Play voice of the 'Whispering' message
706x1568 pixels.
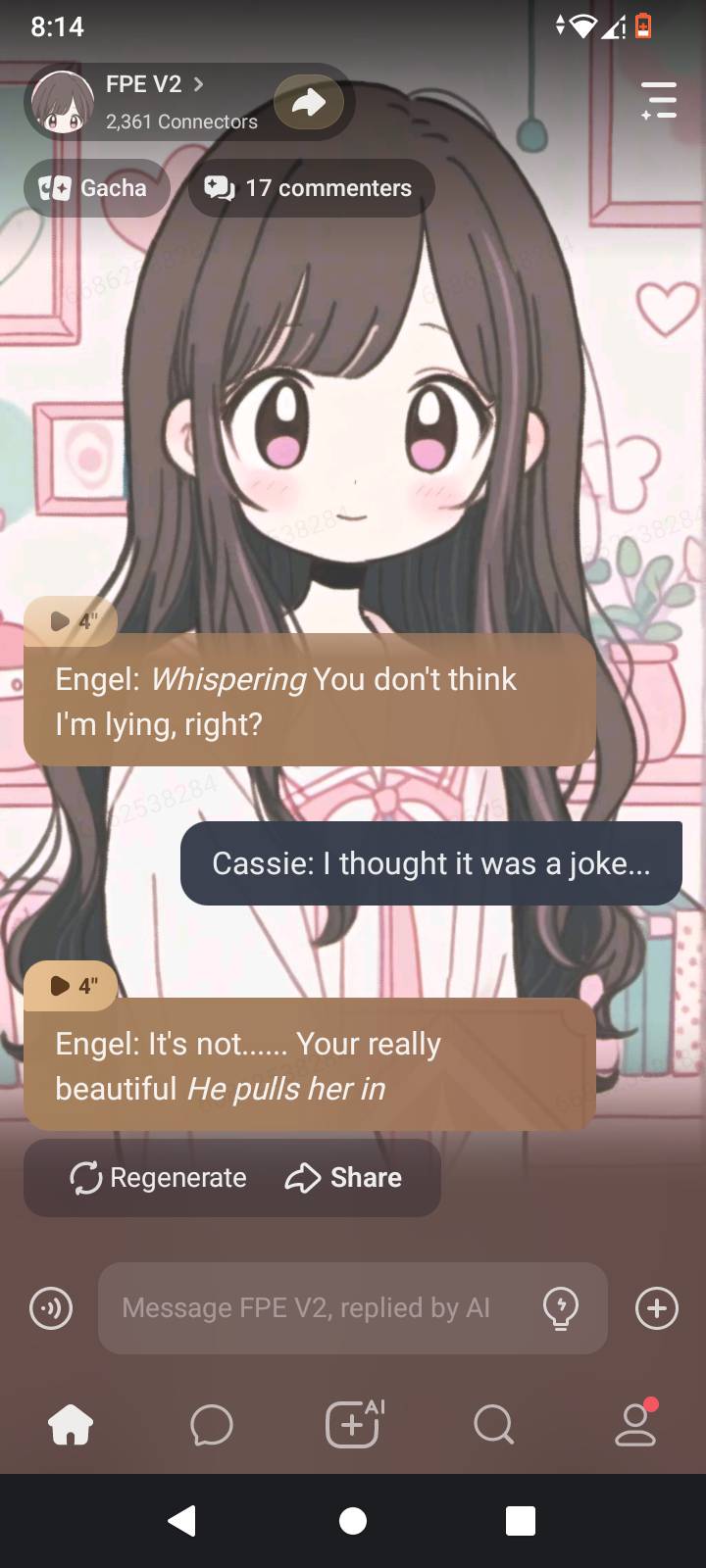point(71,620)
